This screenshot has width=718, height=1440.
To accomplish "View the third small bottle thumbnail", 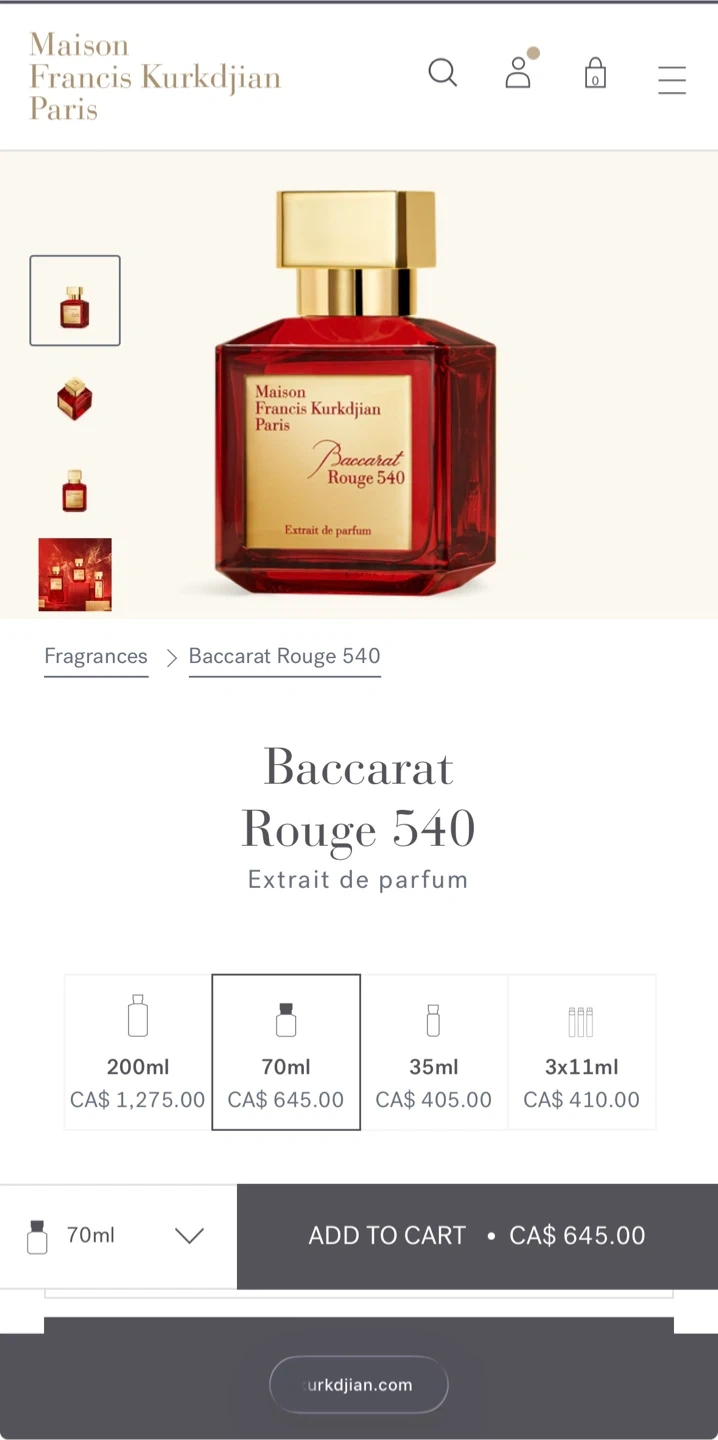I will click(x=75, y=491).
